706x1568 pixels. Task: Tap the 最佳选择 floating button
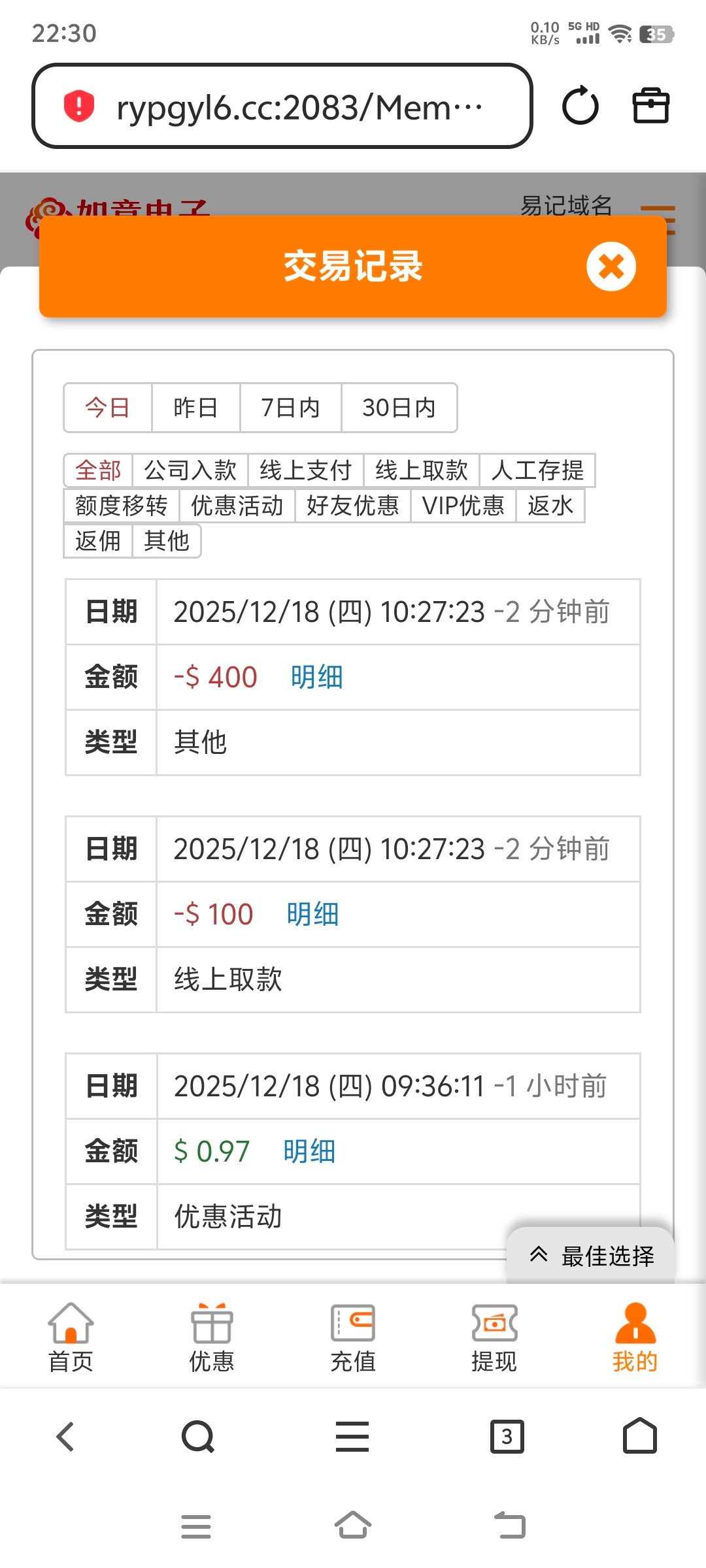tap(591, 1256)
